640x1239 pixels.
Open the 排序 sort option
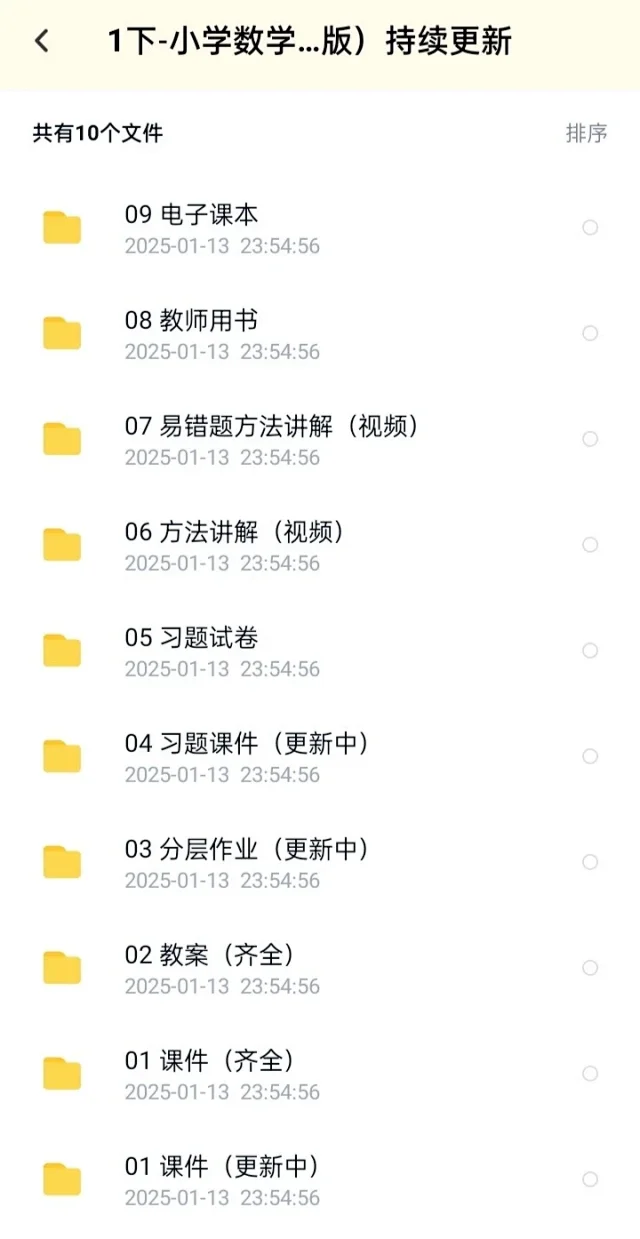click(x=586, y=133)
